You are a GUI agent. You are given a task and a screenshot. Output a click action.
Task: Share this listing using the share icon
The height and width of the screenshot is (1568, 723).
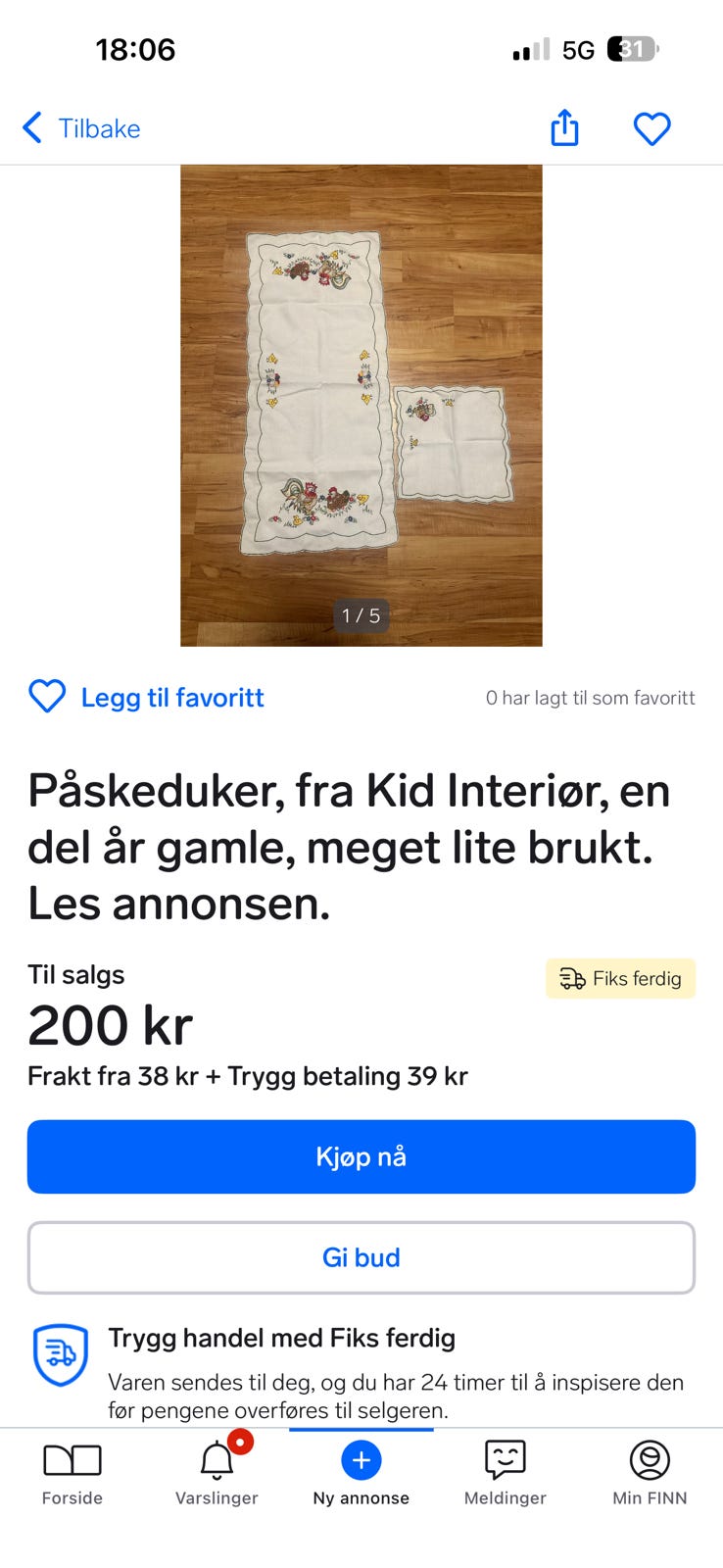[x=563, y=127]
